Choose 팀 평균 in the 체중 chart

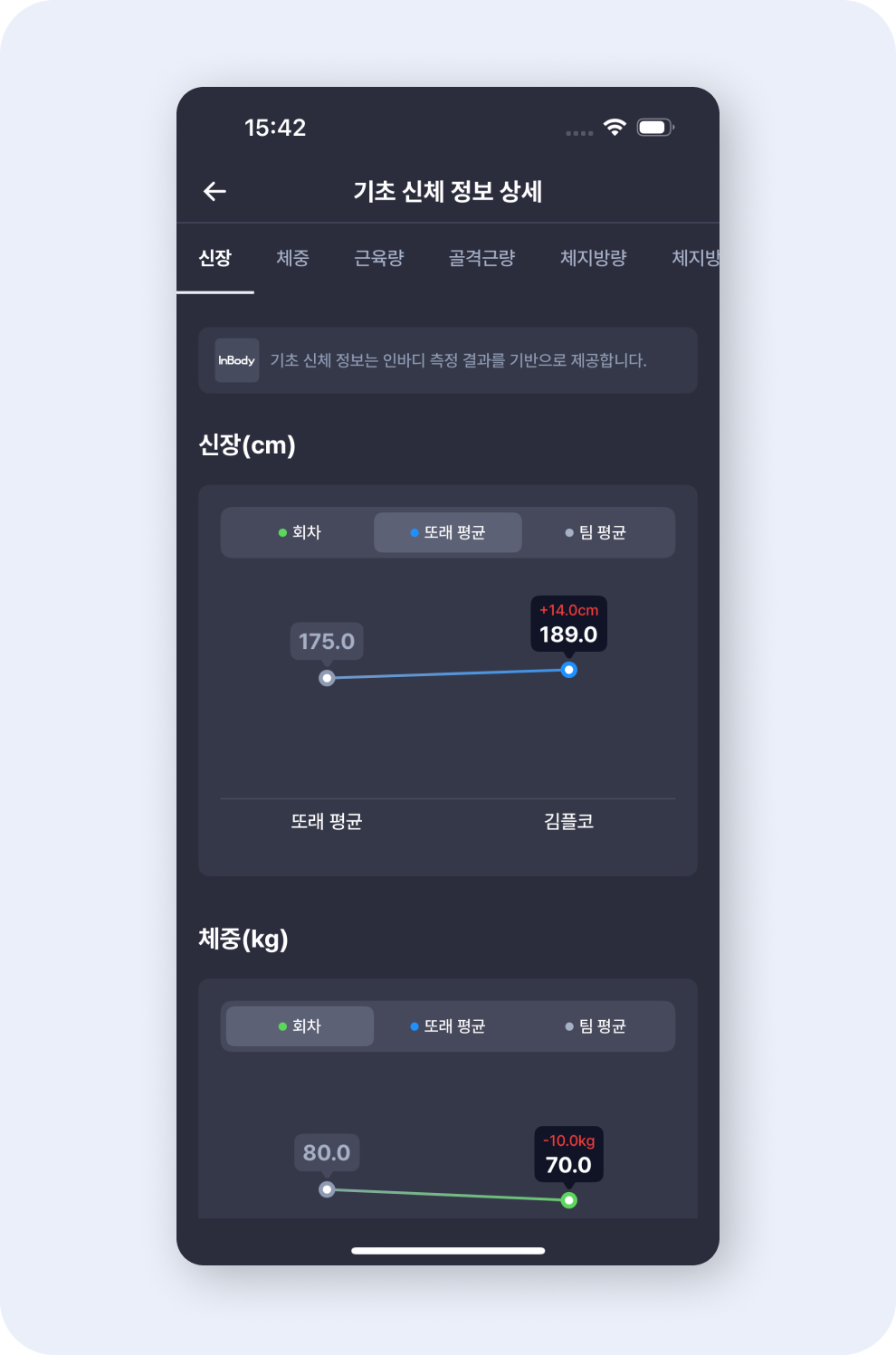click(596, 1026)
